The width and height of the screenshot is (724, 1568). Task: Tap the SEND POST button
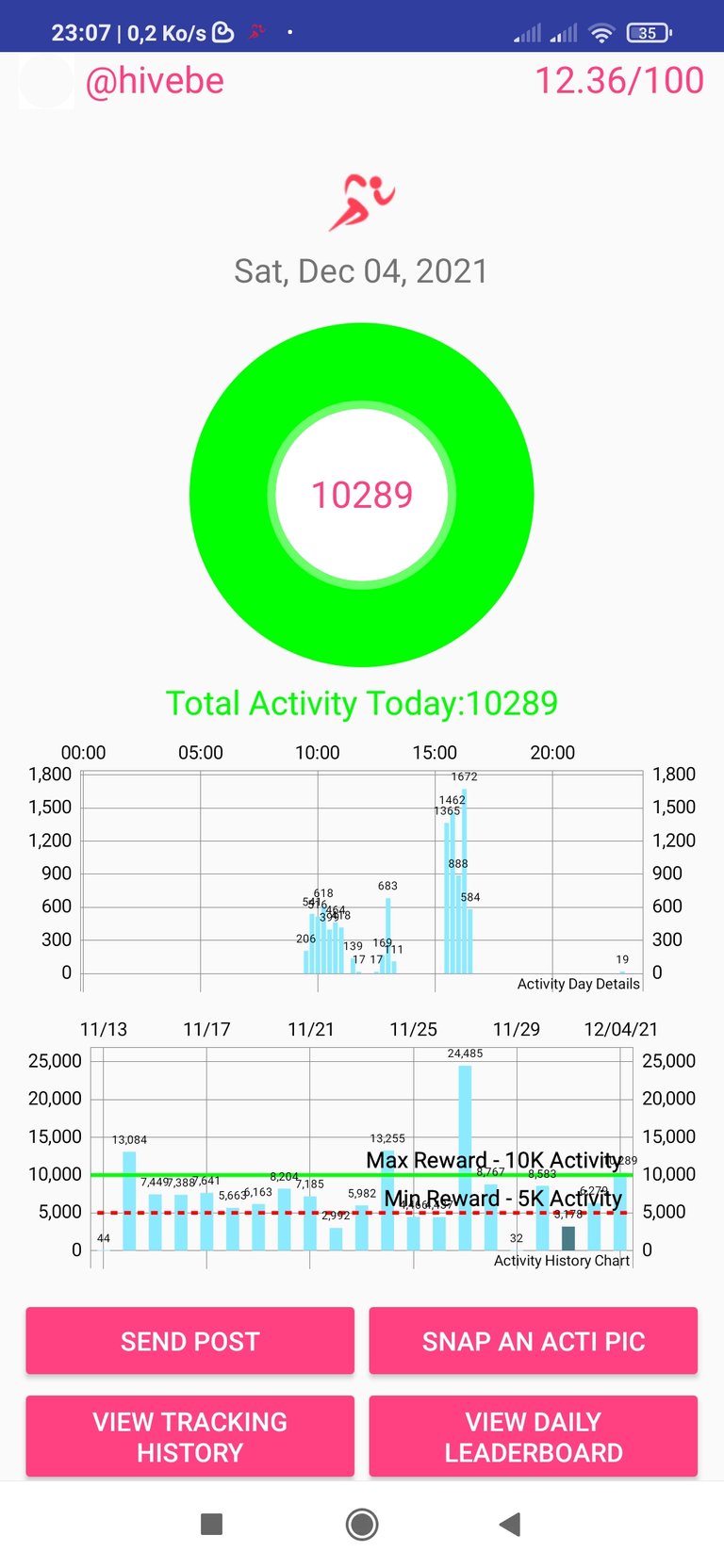189,1340
